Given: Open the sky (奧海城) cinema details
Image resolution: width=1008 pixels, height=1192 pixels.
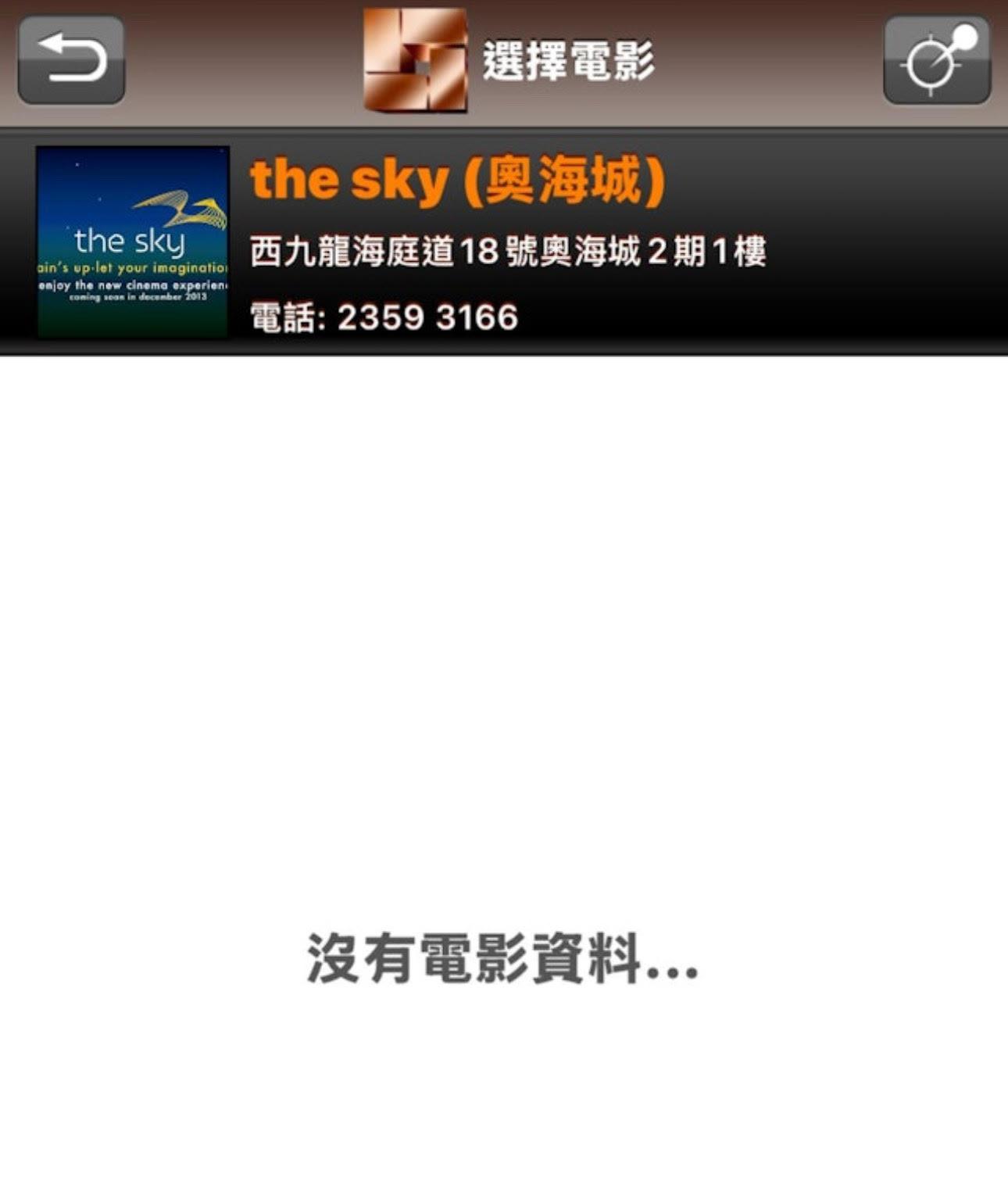Looking at the screenshot, I should pyautogui.click(x=457, y=181).
